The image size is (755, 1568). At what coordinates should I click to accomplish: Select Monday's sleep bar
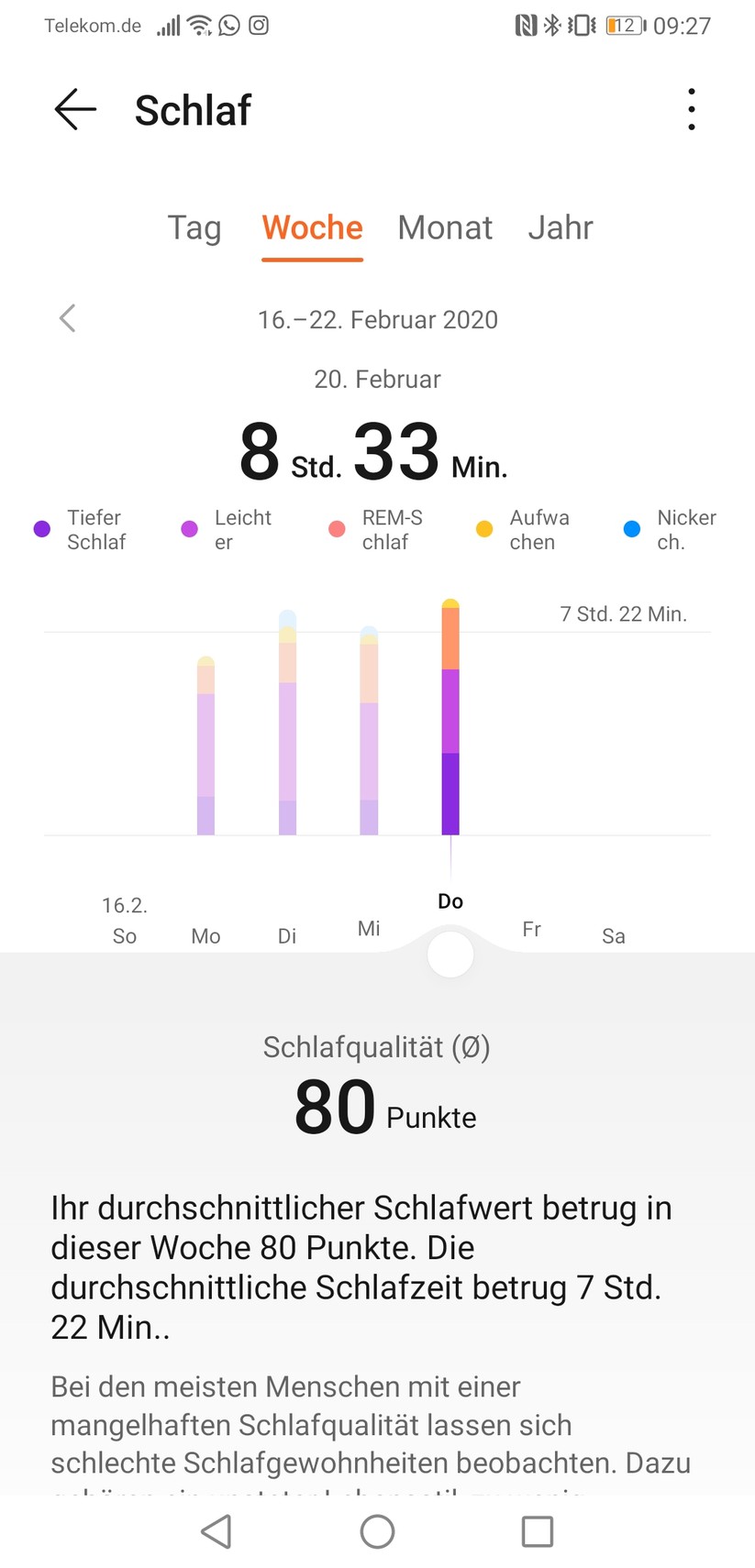pos(205,746)
